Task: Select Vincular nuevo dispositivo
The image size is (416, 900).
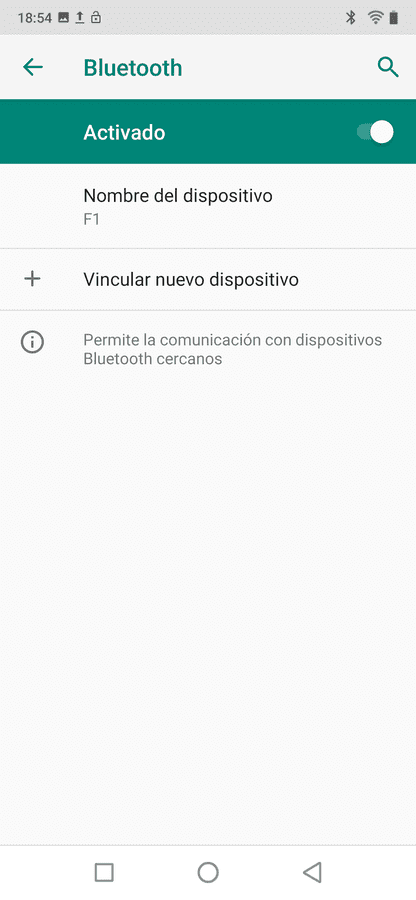Action: tap(208, 280)
